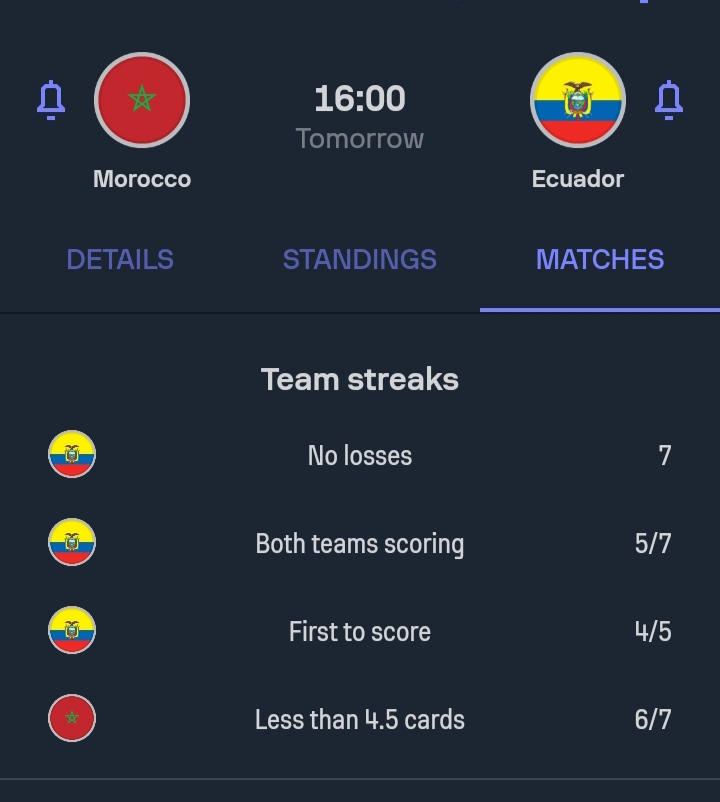
Task: Open the Less than 4.5 cards streak row
Action: pos(360,719)
